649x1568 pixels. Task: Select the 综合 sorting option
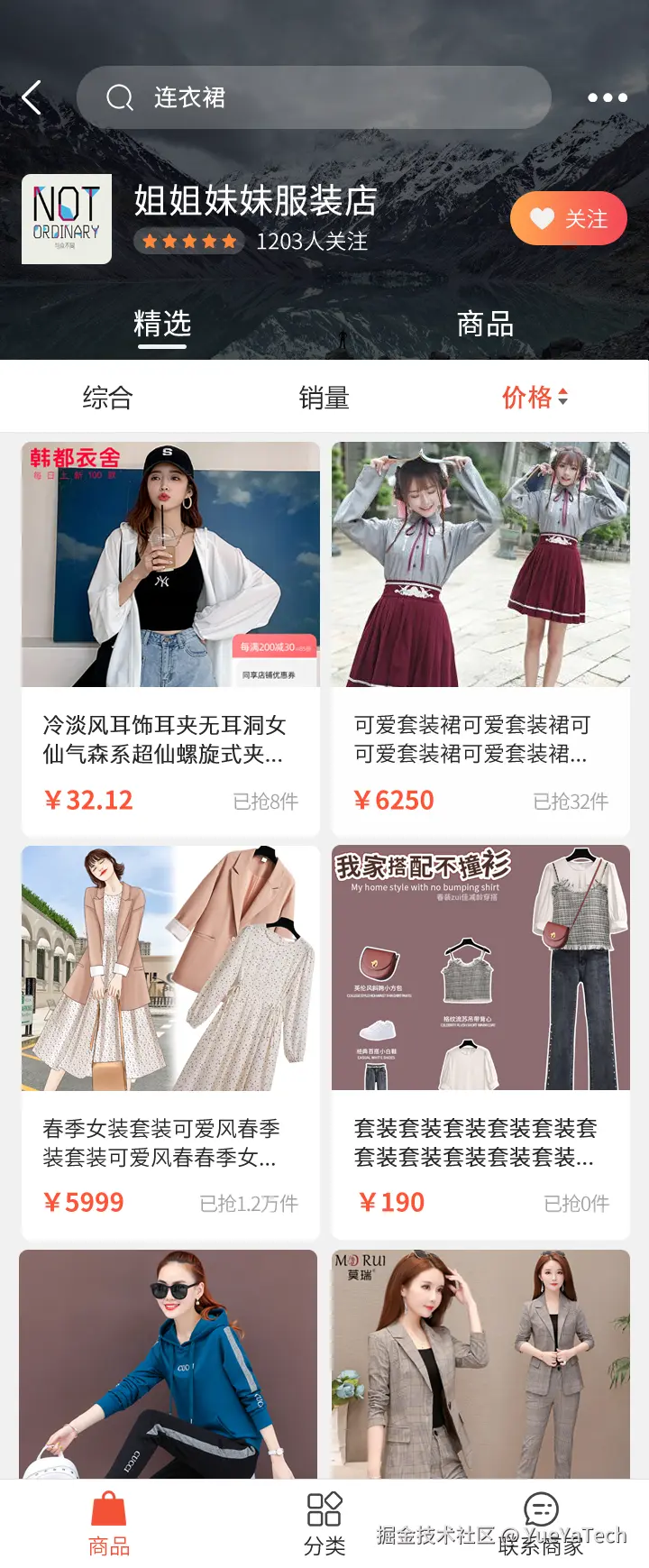(x=107, y=397)
